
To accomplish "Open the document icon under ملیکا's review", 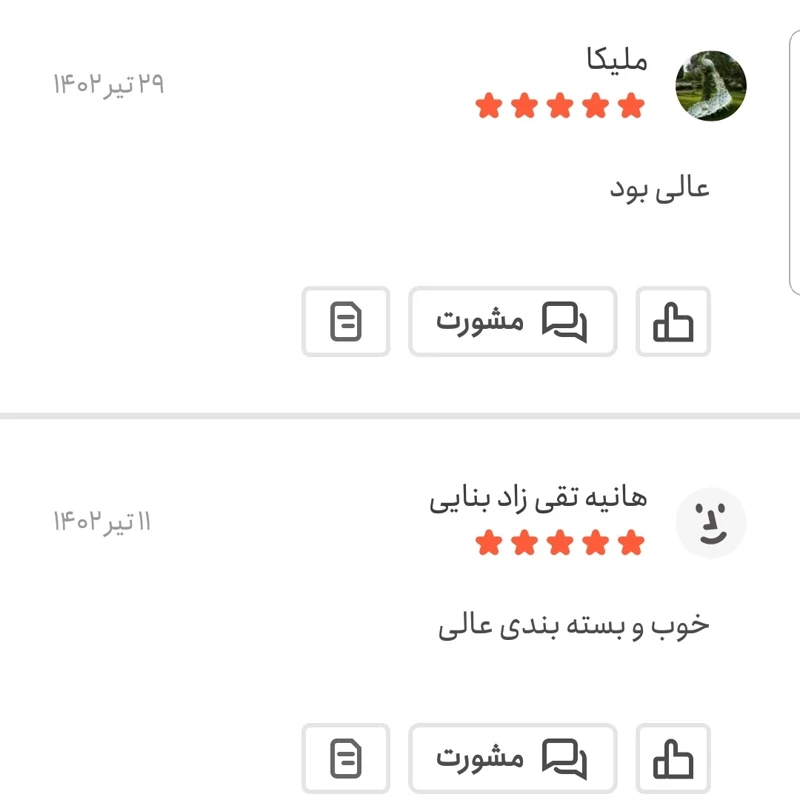I will click(346, 321).
